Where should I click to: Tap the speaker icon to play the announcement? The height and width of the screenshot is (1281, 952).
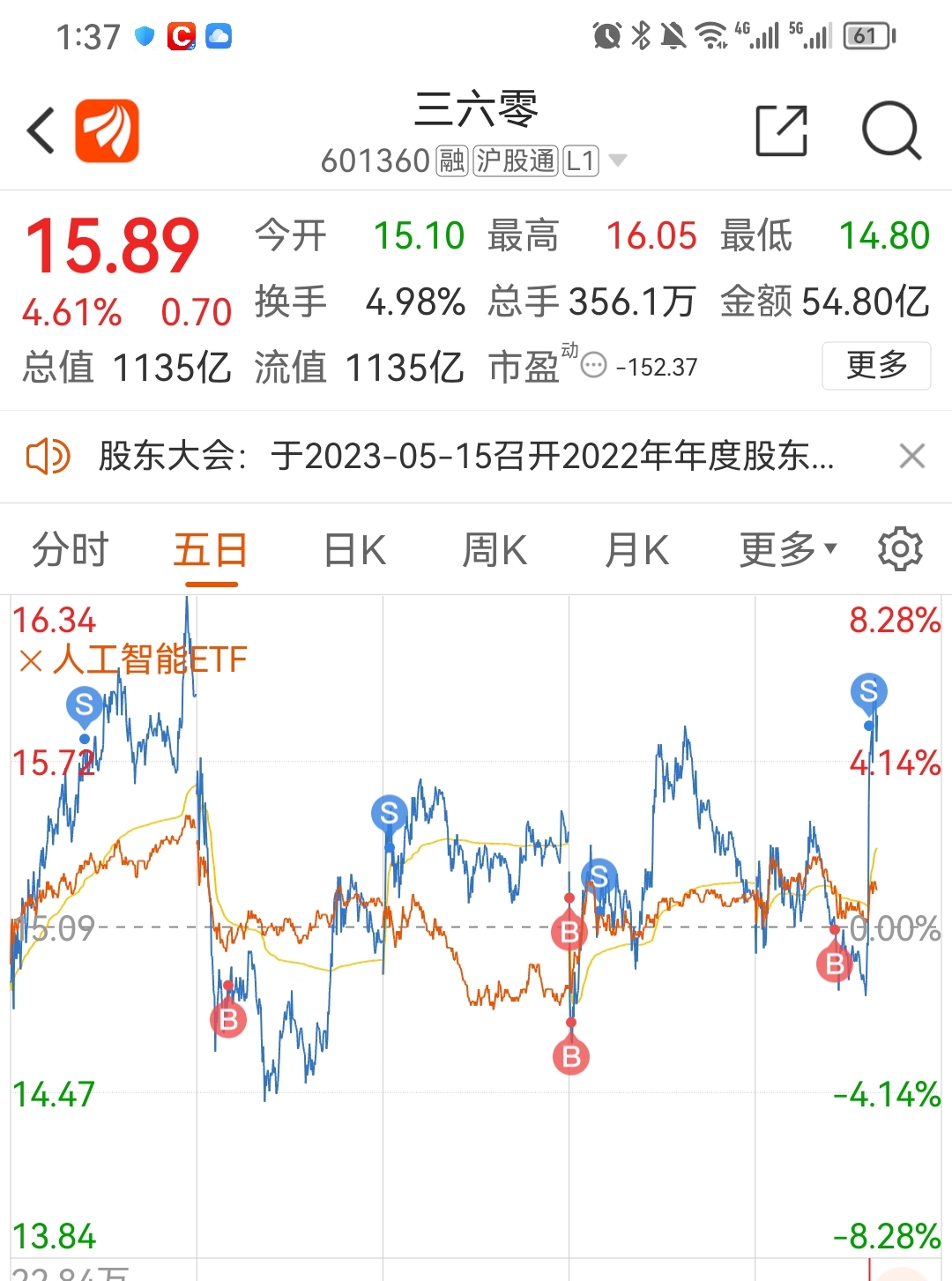pos(46,457)
